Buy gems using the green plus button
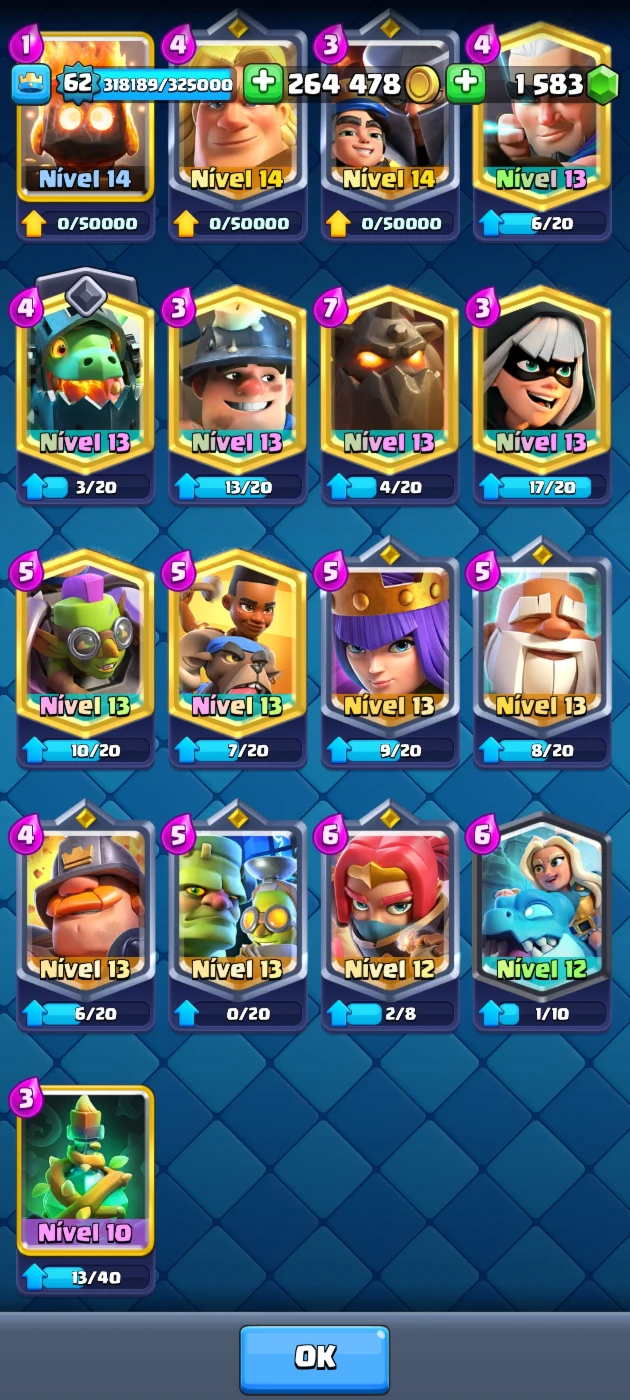 465,84
